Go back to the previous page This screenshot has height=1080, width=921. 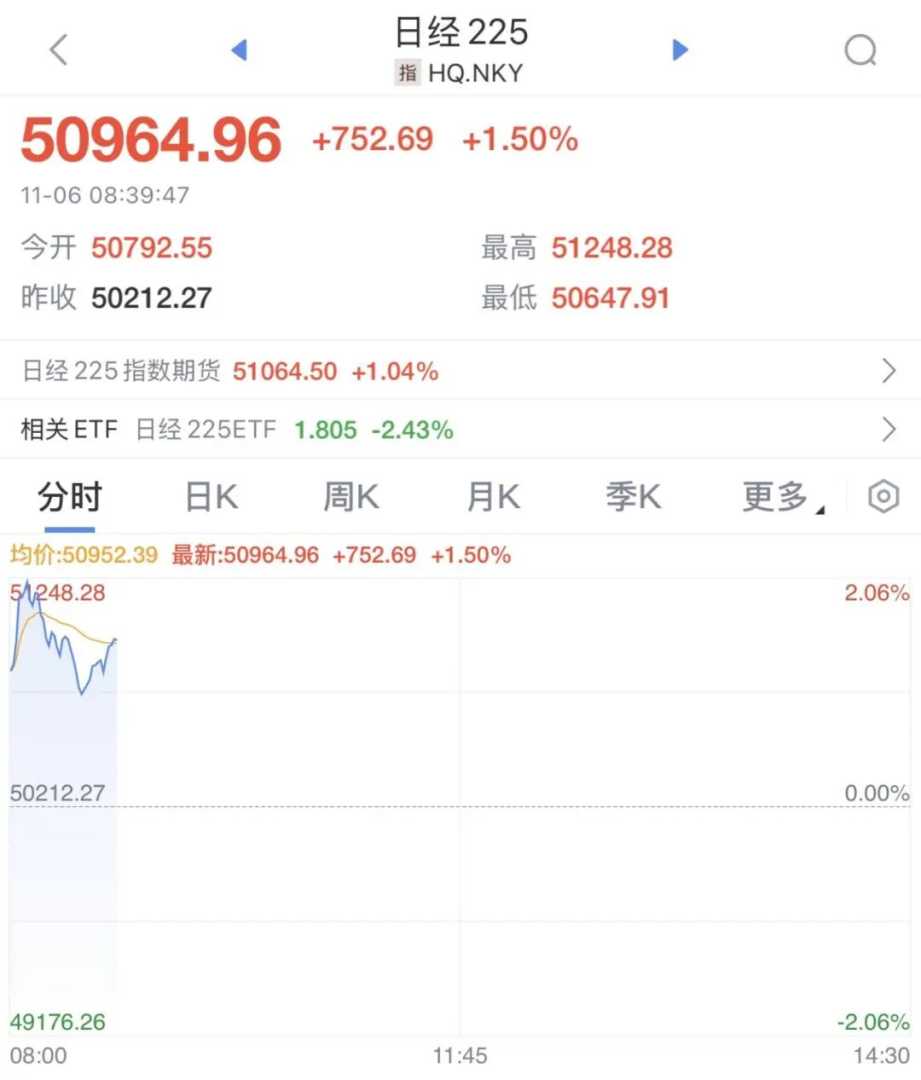(59, 49)
